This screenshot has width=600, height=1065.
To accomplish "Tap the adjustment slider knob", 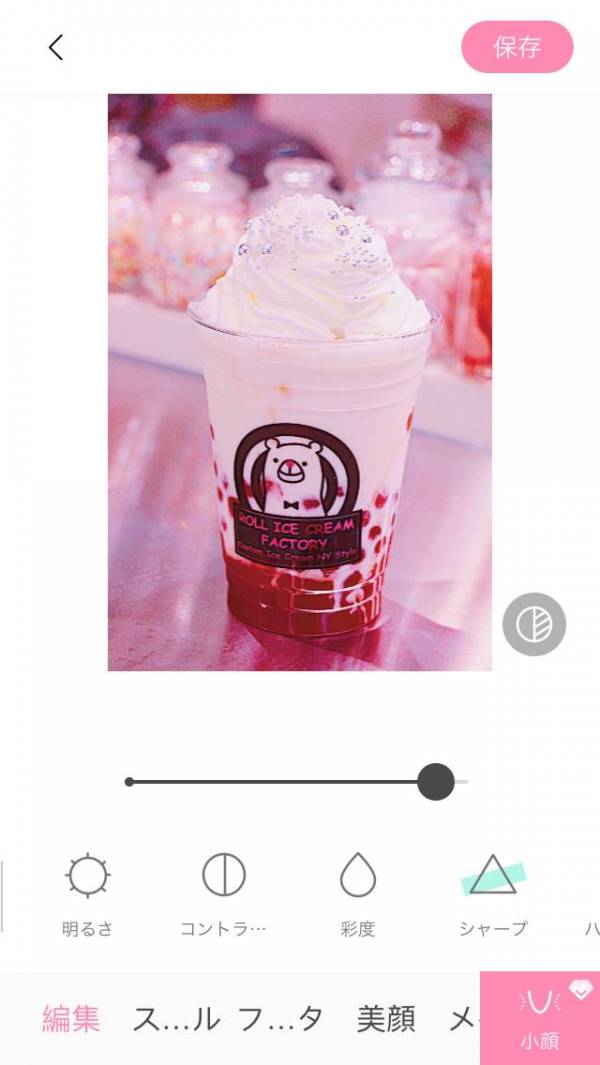I will (435, 781).
